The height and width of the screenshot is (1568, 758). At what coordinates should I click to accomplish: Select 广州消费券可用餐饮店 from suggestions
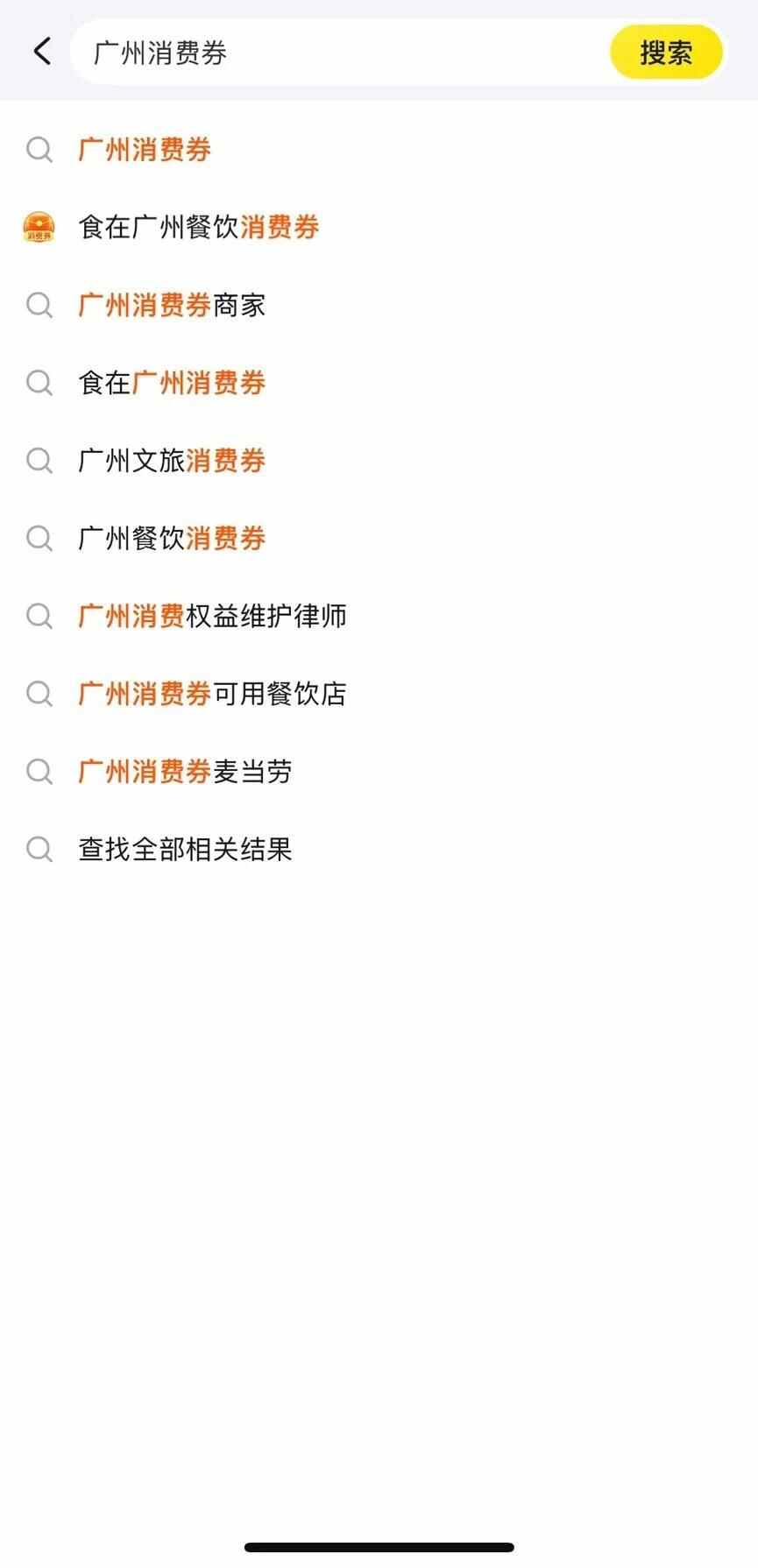[x=212, y=694]
